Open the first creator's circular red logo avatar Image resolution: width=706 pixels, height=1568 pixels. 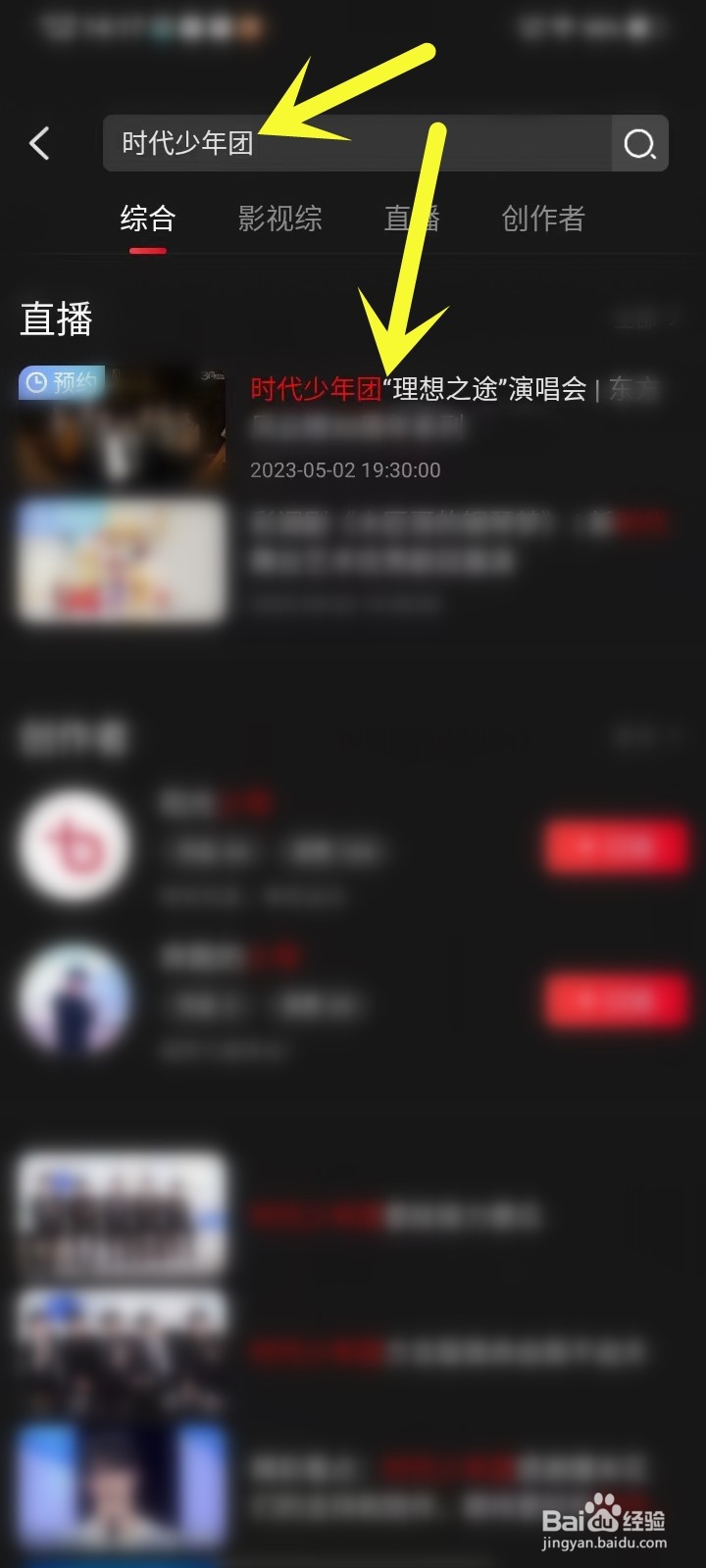(x=76, y=845)
